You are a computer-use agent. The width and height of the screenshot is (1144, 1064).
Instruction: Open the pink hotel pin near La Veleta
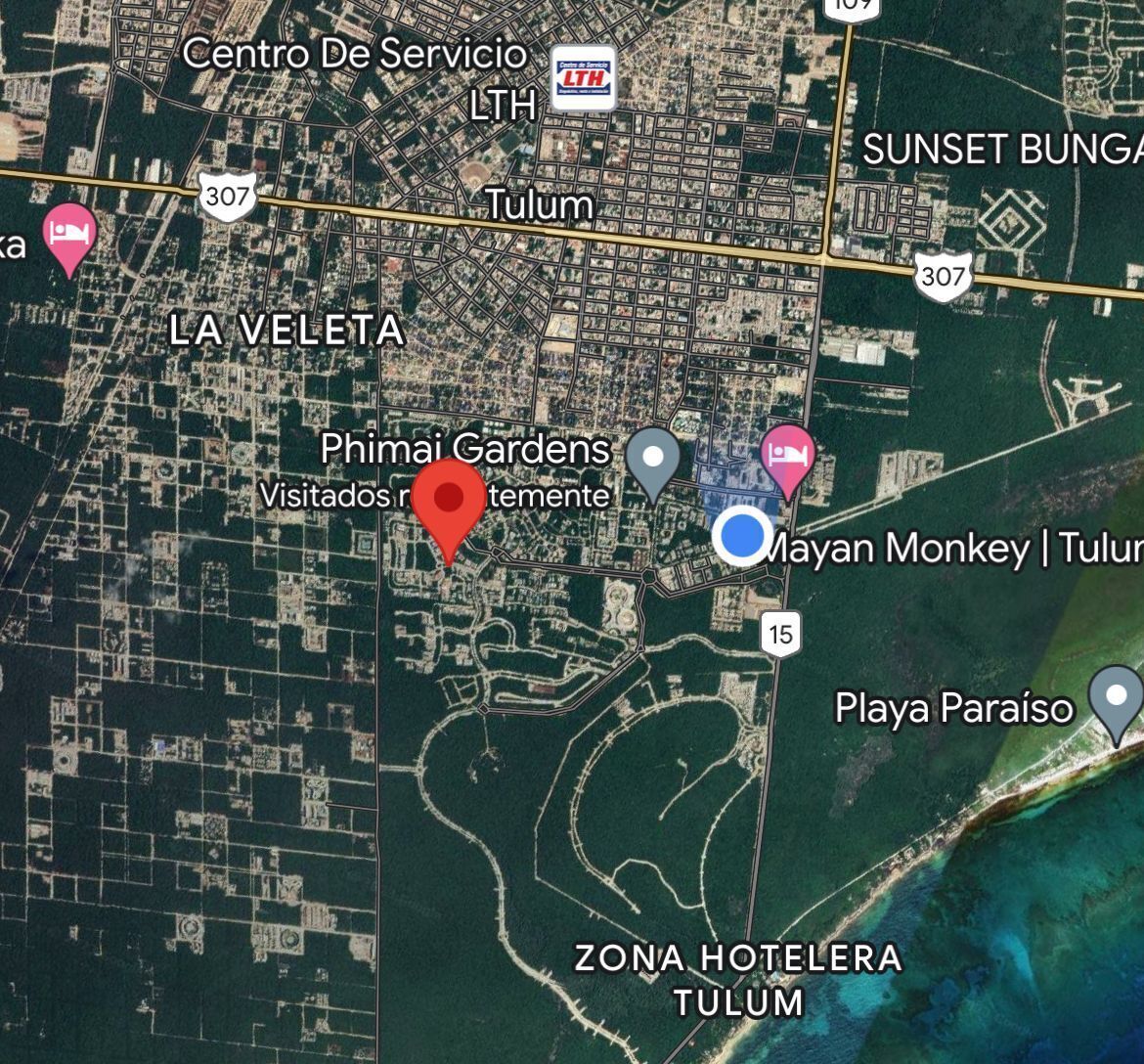pos(69,235)
